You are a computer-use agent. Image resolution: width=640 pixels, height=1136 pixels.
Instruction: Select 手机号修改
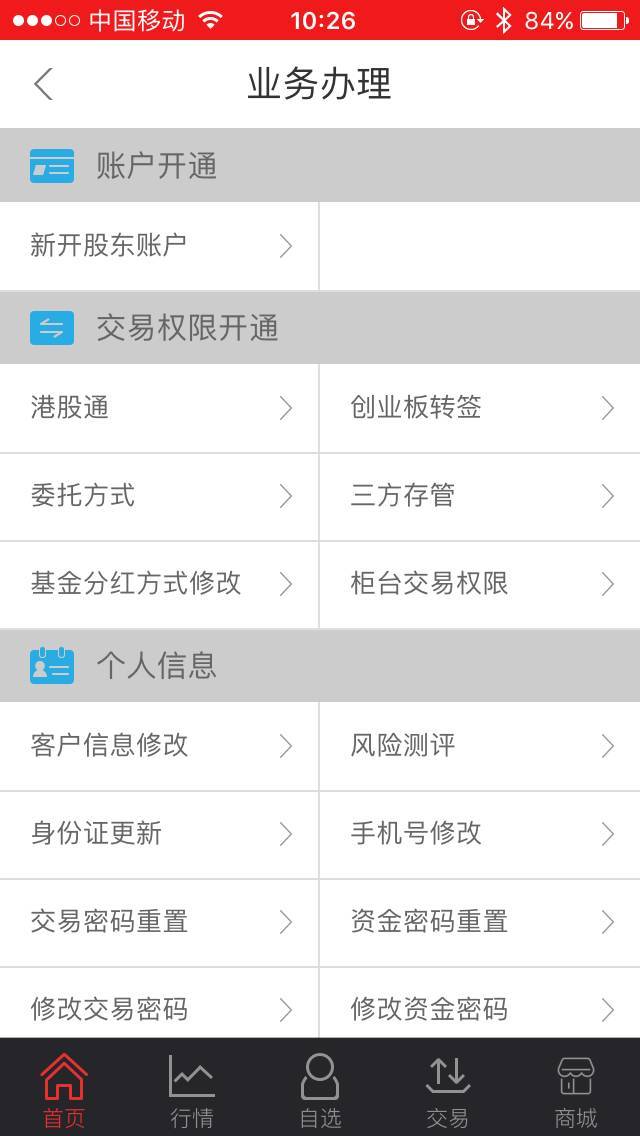point(480,835)
